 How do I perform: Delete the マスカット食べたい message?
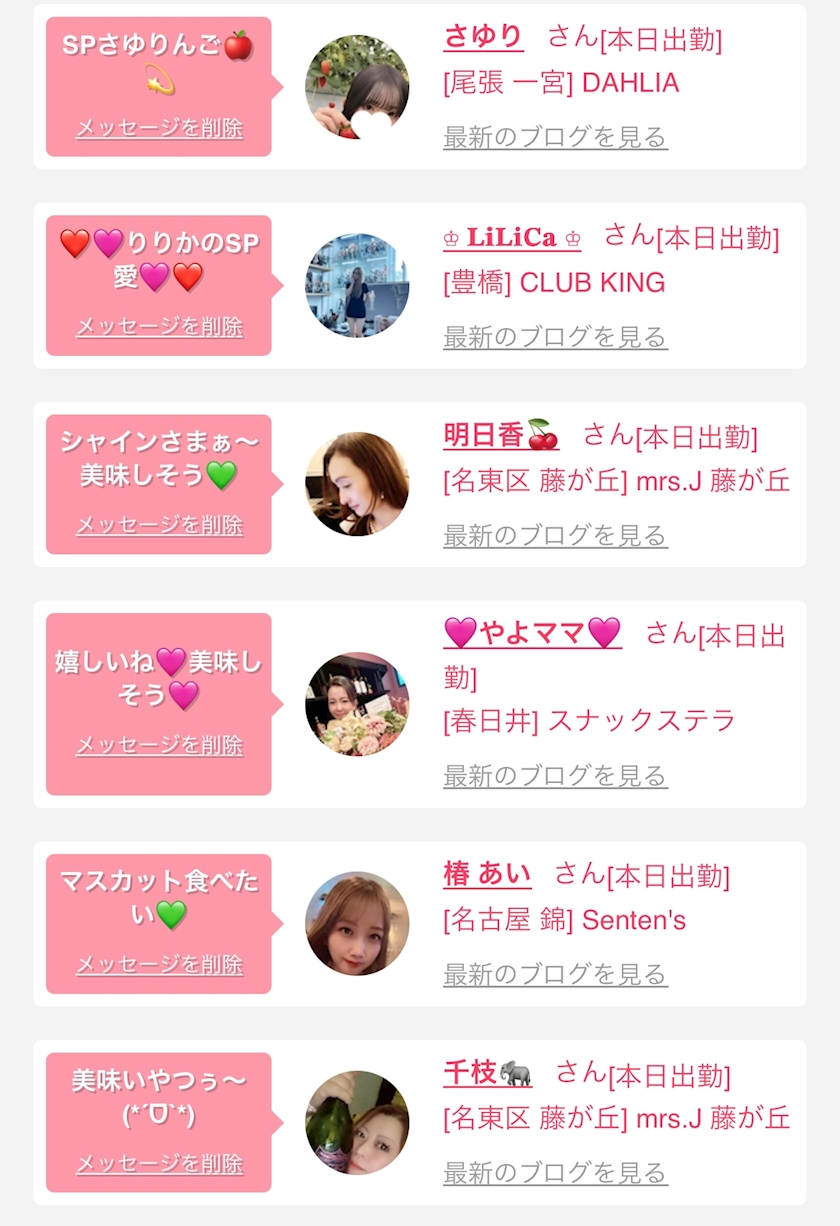tap(159, 965)
